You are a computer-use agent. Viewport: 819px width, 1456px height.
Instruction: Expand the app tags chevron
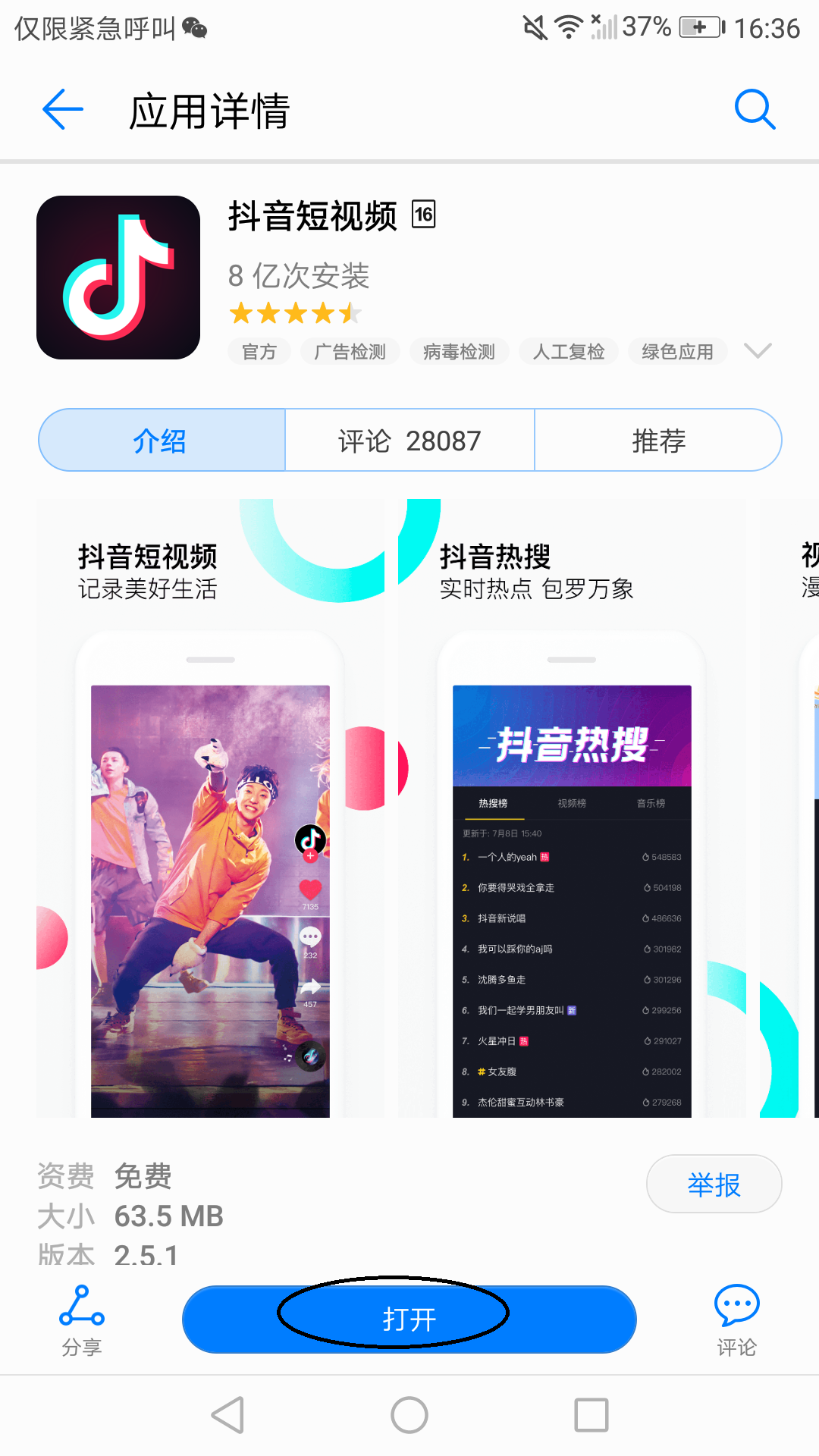pyautogui.click(x=758, y=350)
